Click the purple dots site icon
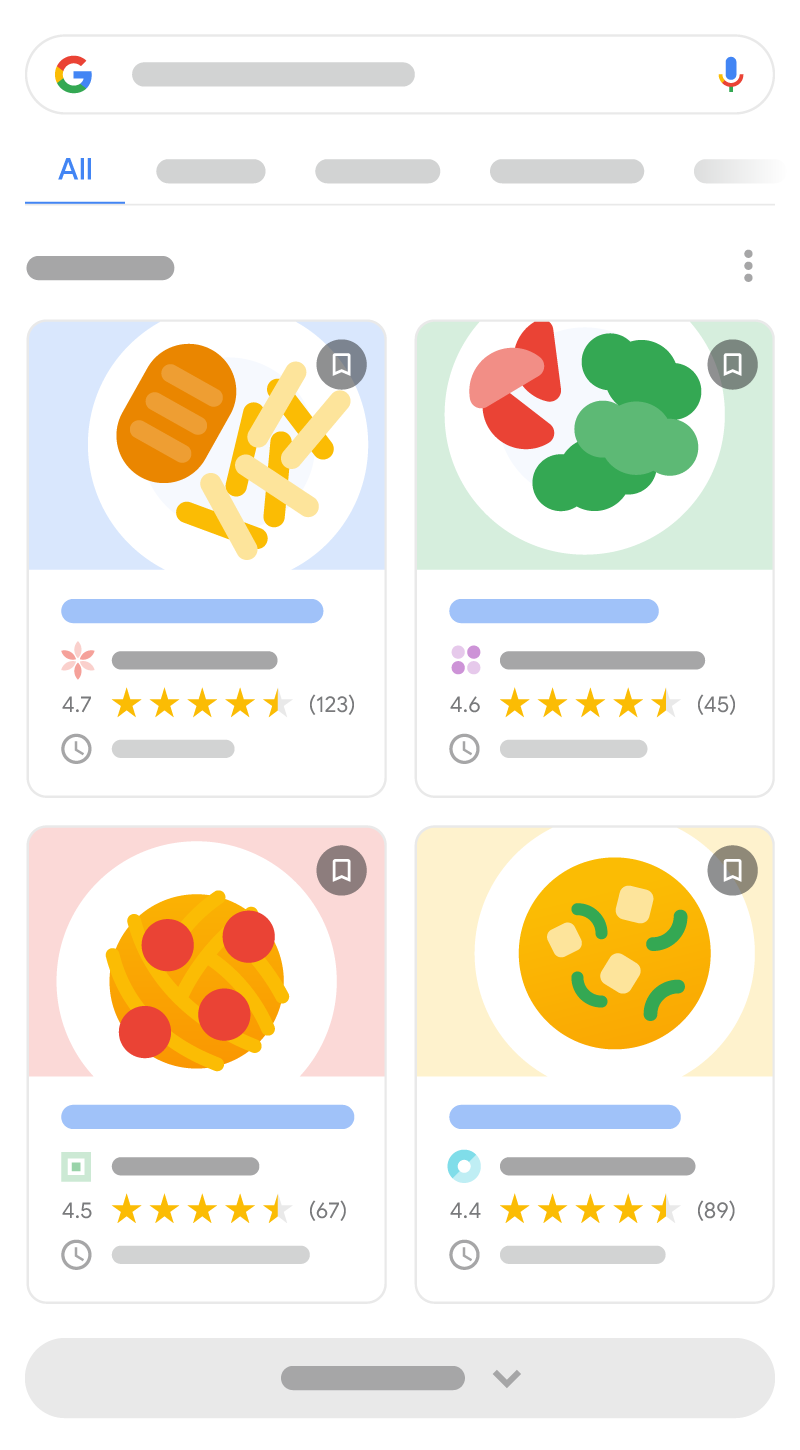Viewport: 800px width, 1450px height. [x=464, y=660]
